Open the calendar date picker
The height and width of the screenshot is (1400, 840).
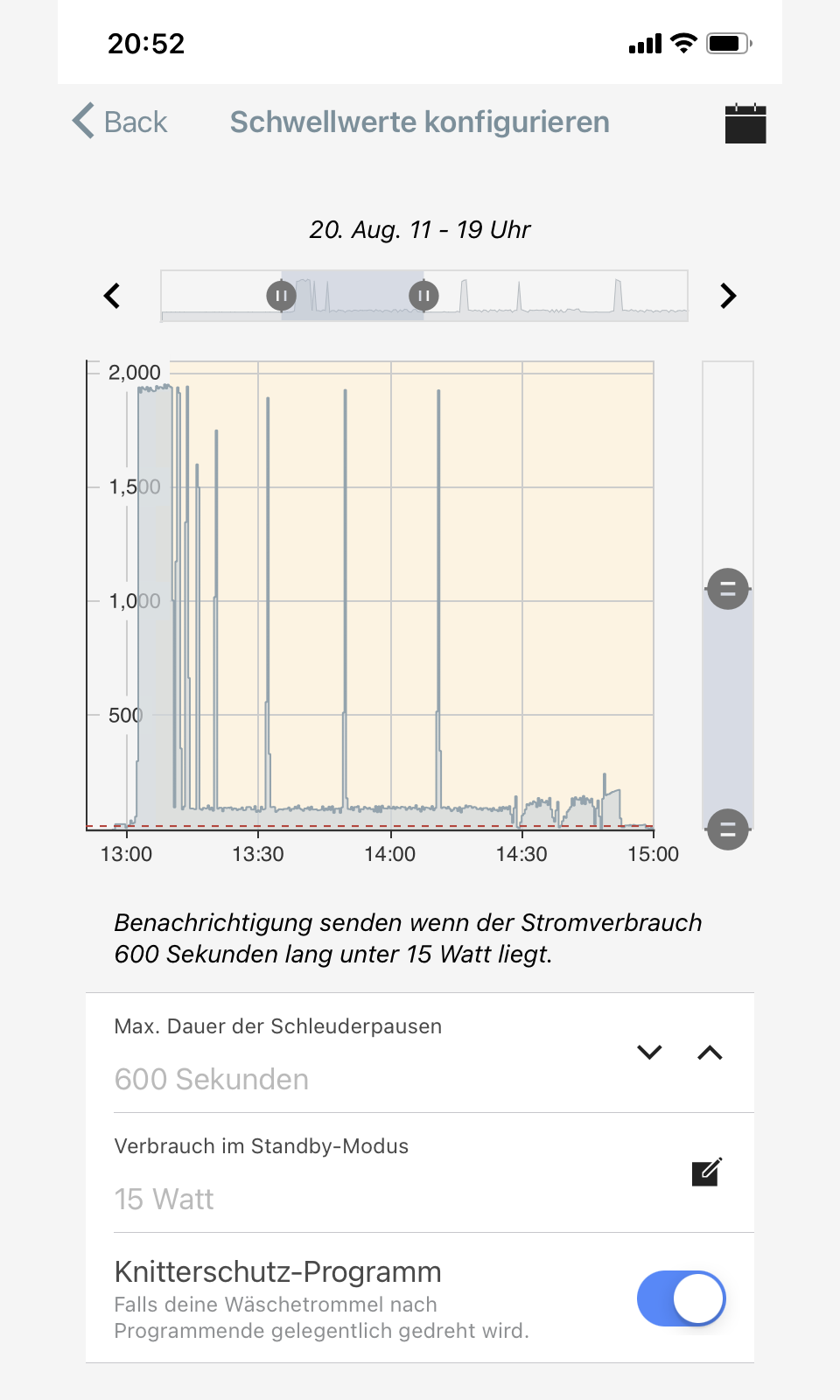[x=745, y=123]
